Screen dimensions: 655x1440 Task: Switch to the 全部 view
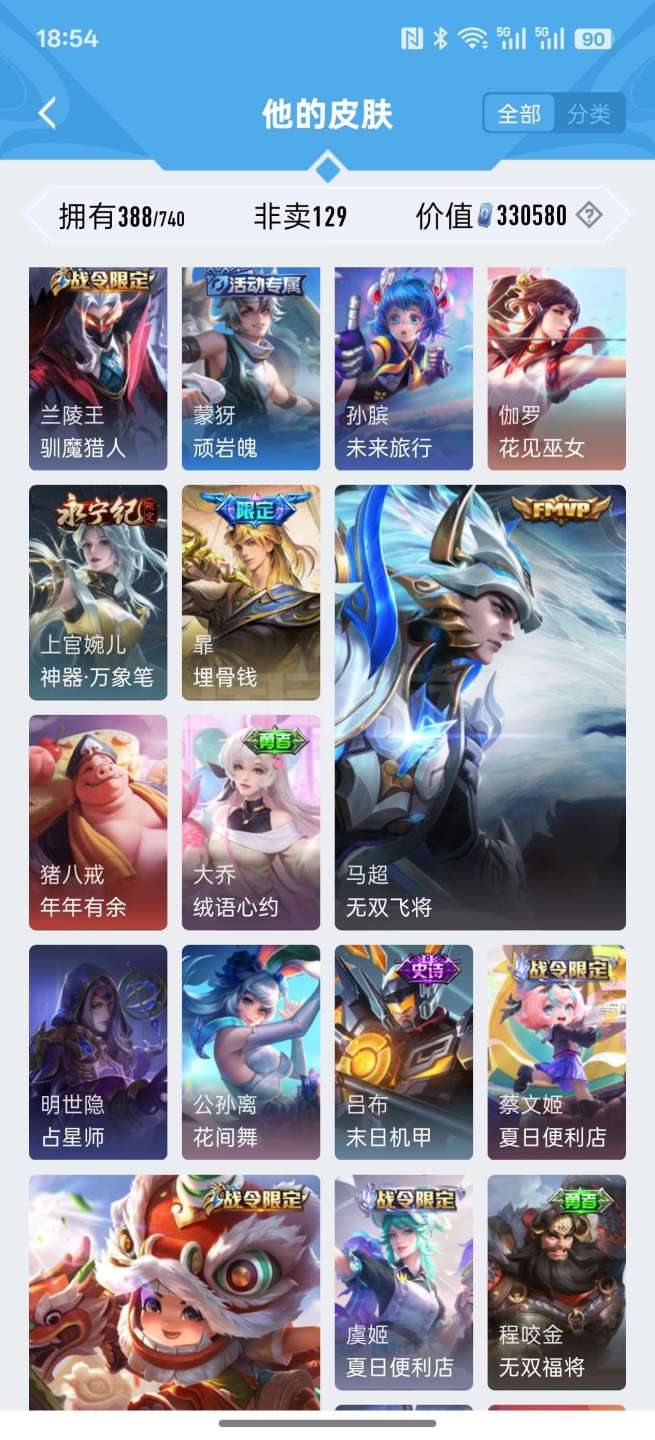[x=520, y=114]
